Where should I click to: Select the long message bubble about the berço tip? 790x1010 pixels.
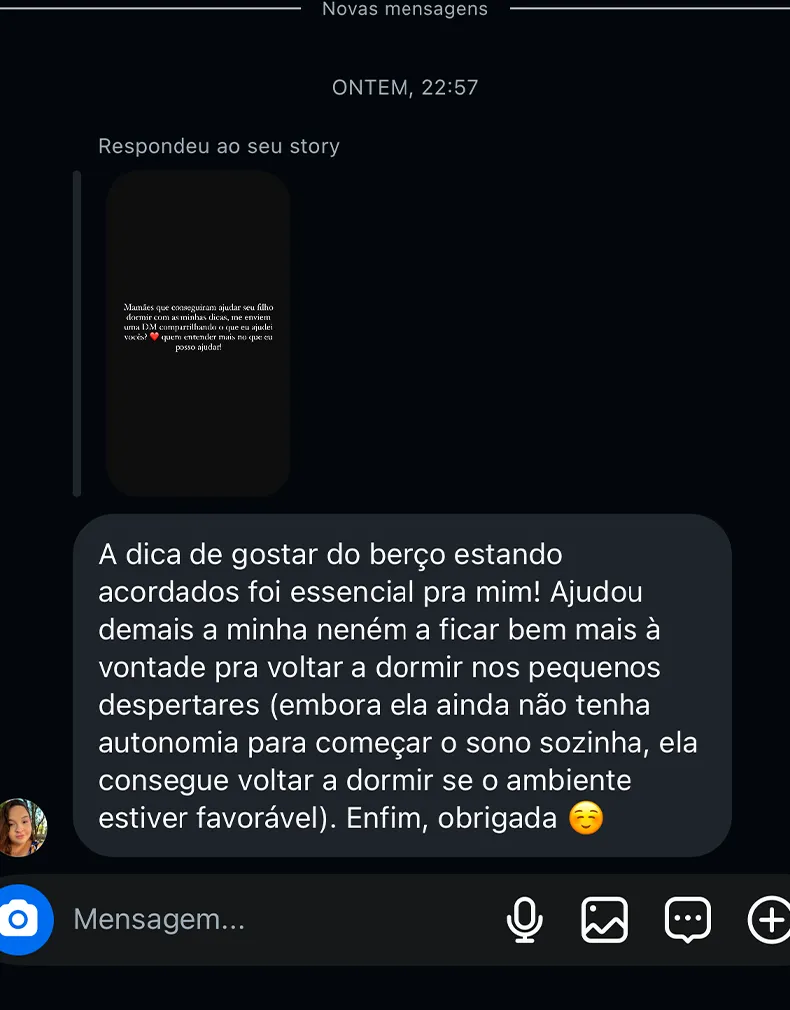(404, 686)
